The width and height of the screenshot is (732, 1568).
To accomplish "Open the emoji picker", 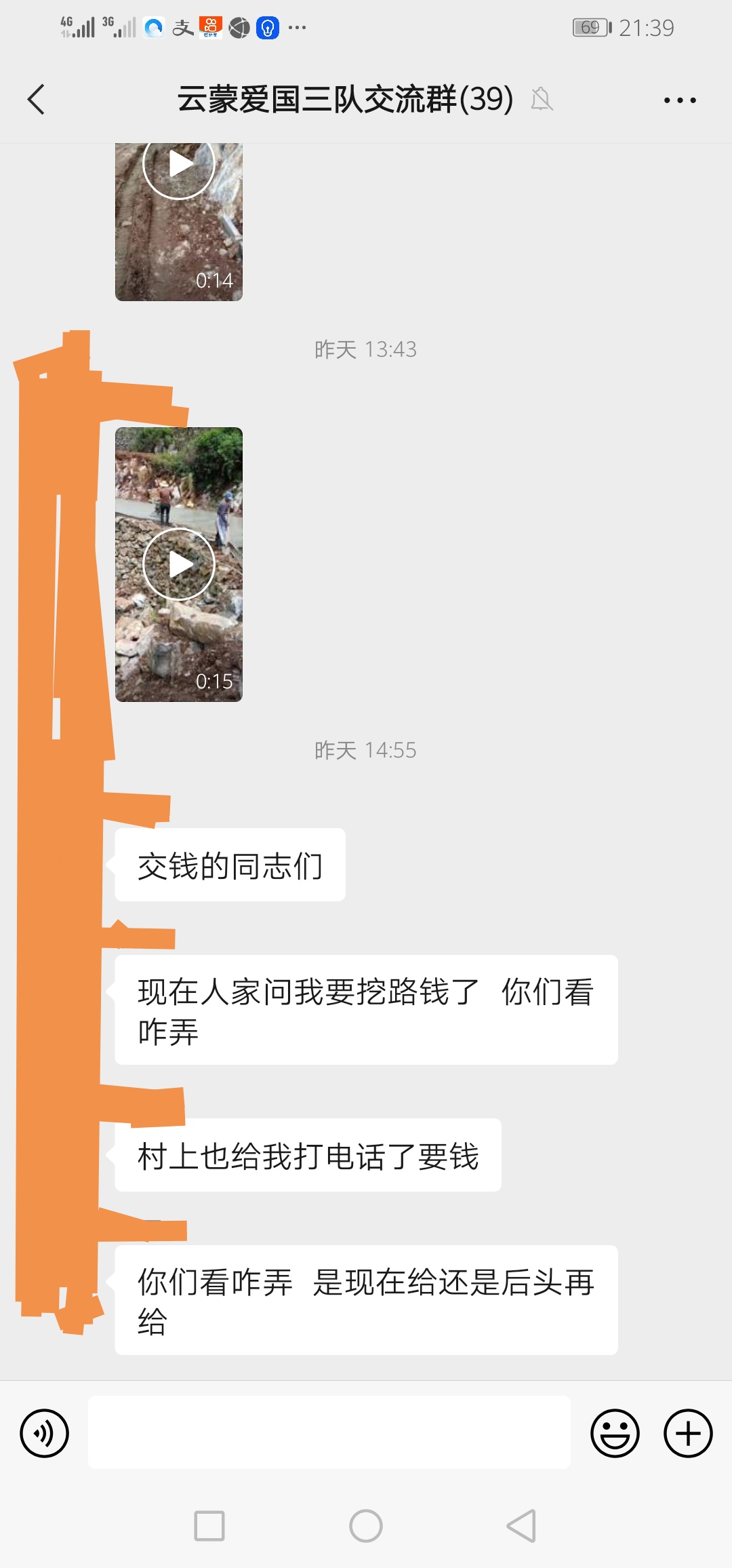I will point(615,1433).
